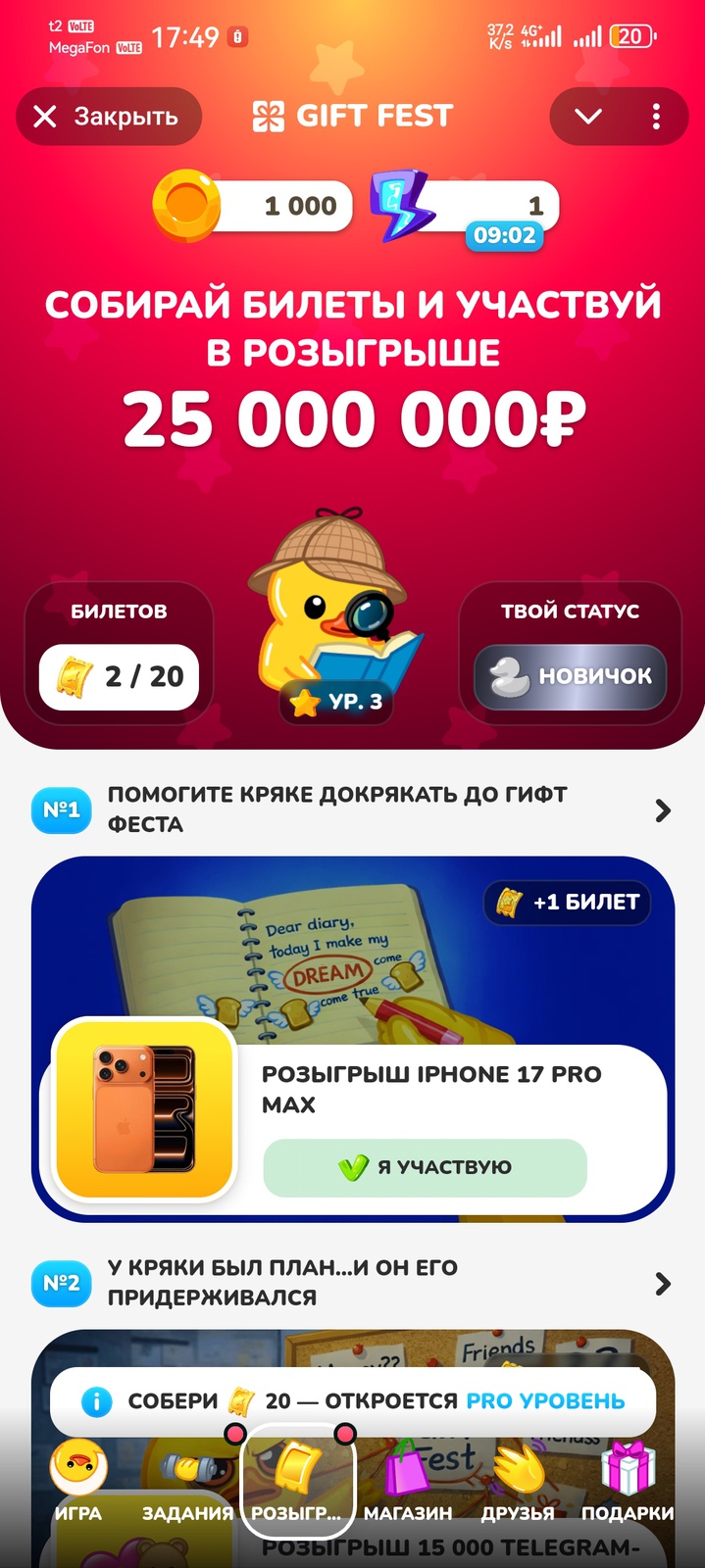The image size is (705, 1568).
Task: Switch to the Игра tab
Action: point(78,1482)
